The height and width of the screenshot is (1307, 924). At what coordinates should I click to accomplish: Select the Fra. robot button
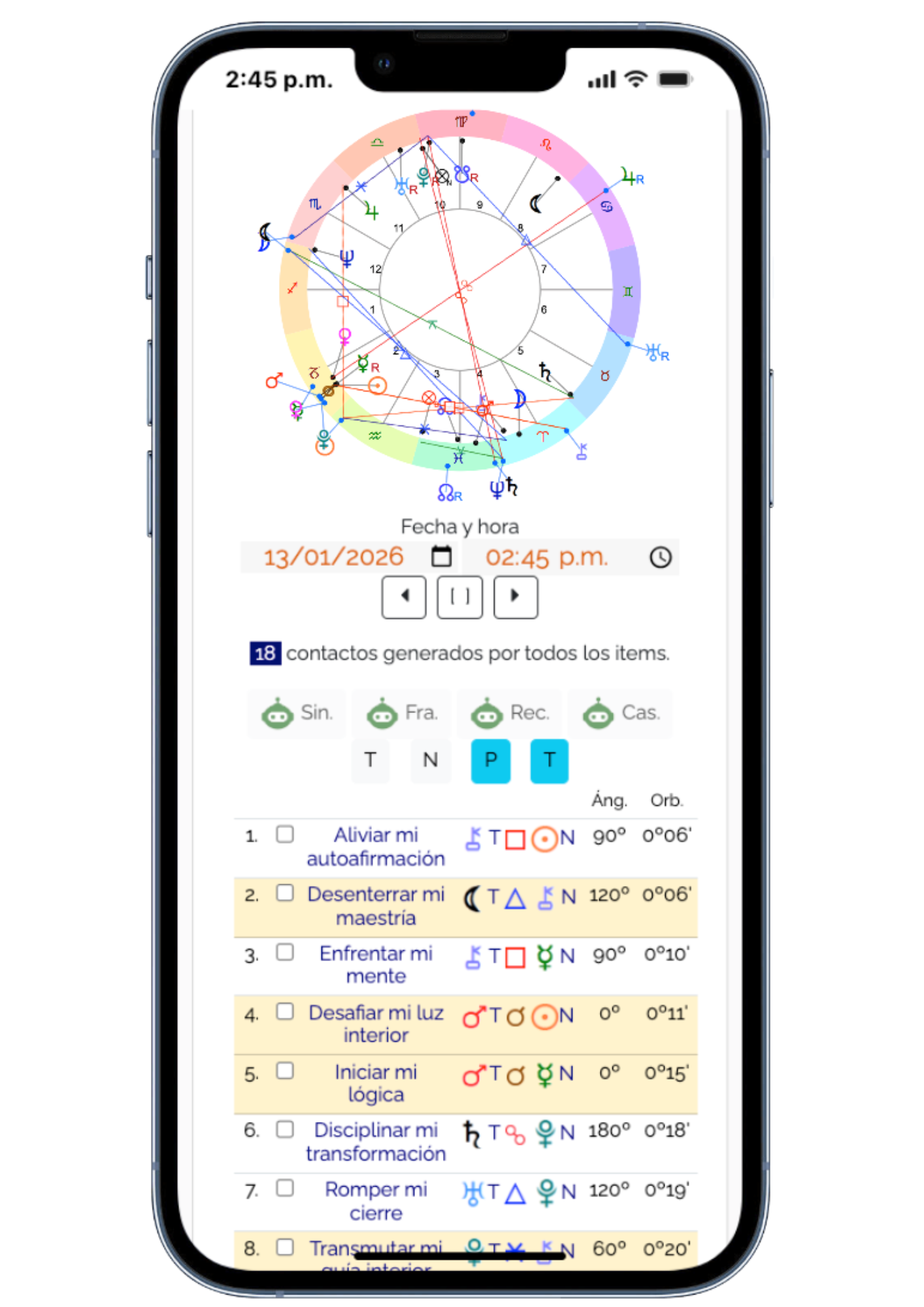click(x=401, y=713)
